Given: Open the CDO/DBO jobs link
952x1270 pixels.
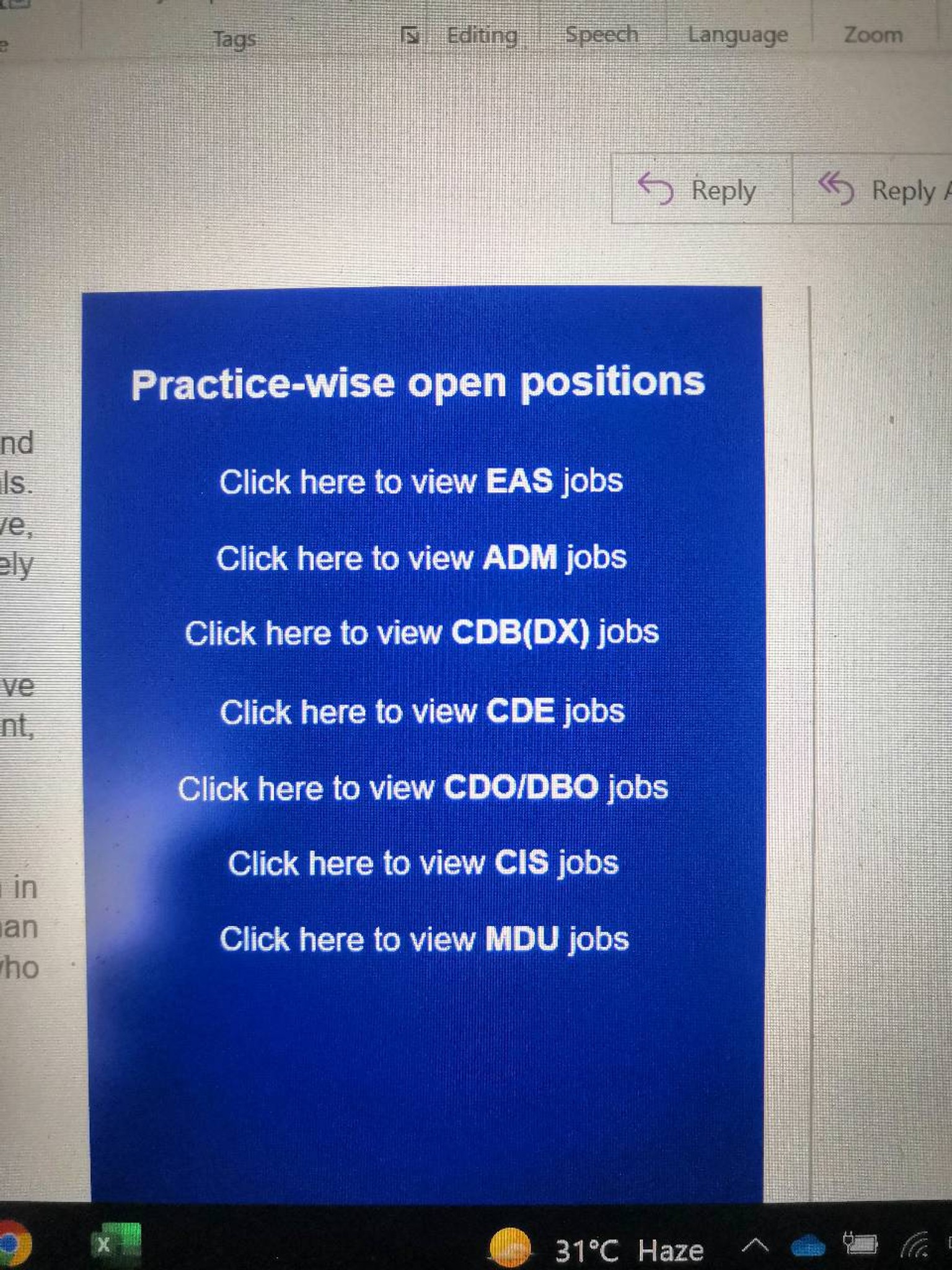Looking at the screenshot, I should pyautogui.click(x=423, y=788).
